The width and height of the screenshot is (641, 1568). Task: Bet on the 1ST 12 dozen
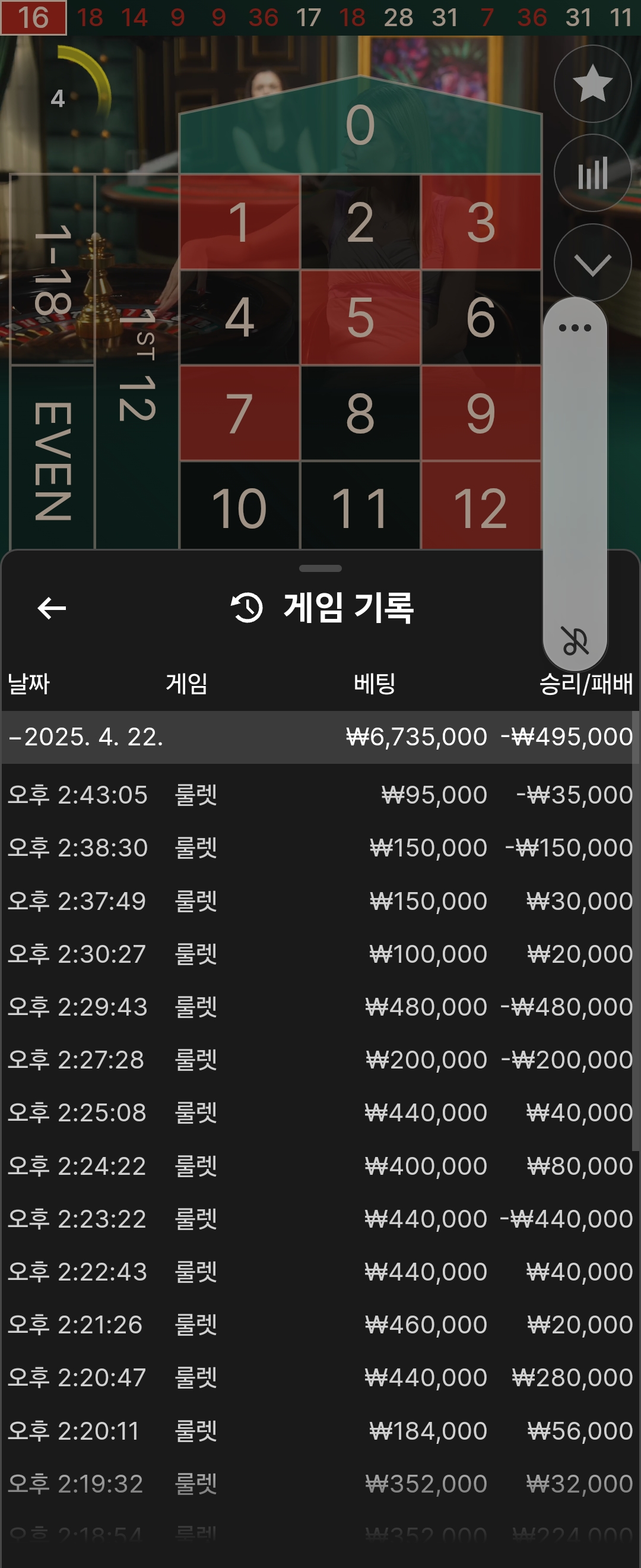click(137, 365)
